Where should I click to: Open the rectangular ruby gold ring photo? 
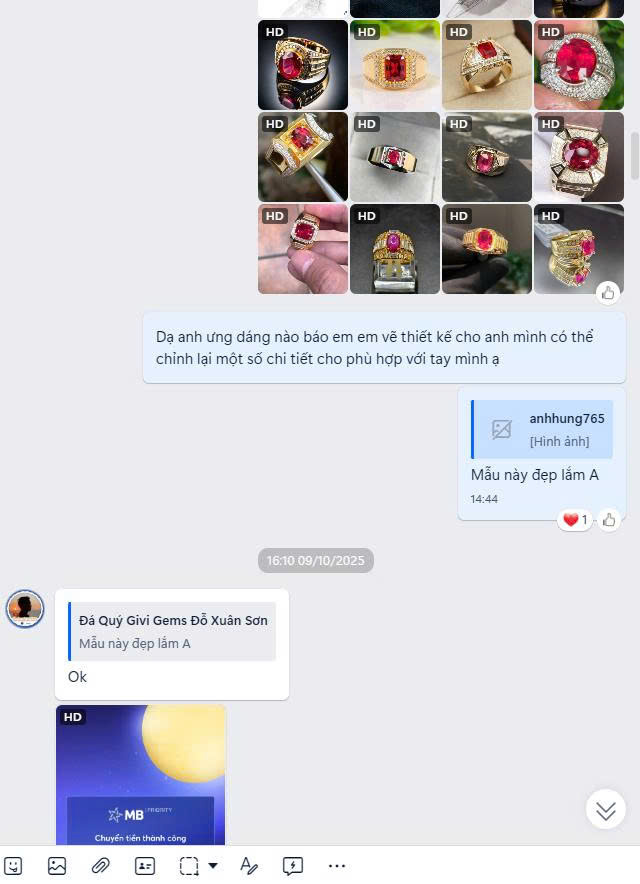395,65
